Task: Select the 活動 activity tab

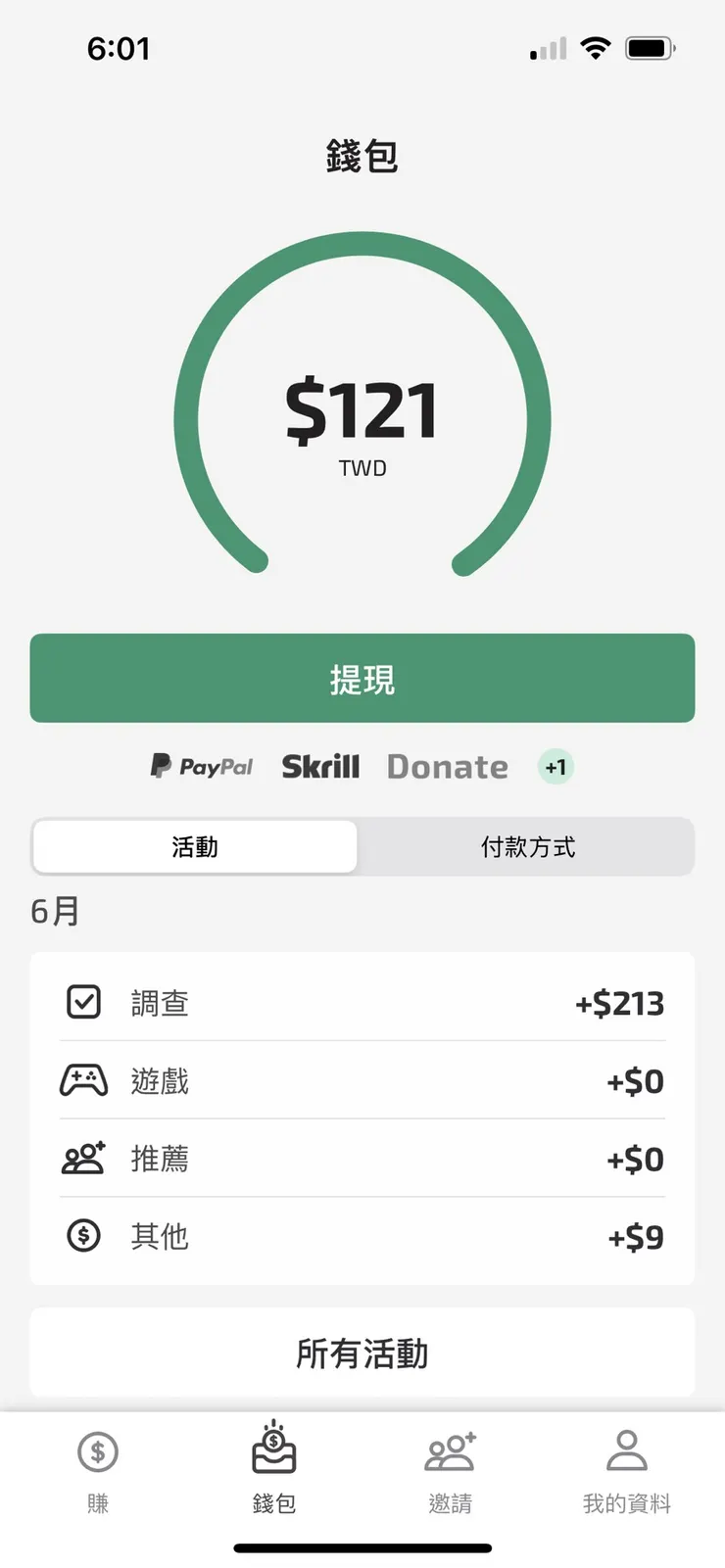Action: pos(195,846)
